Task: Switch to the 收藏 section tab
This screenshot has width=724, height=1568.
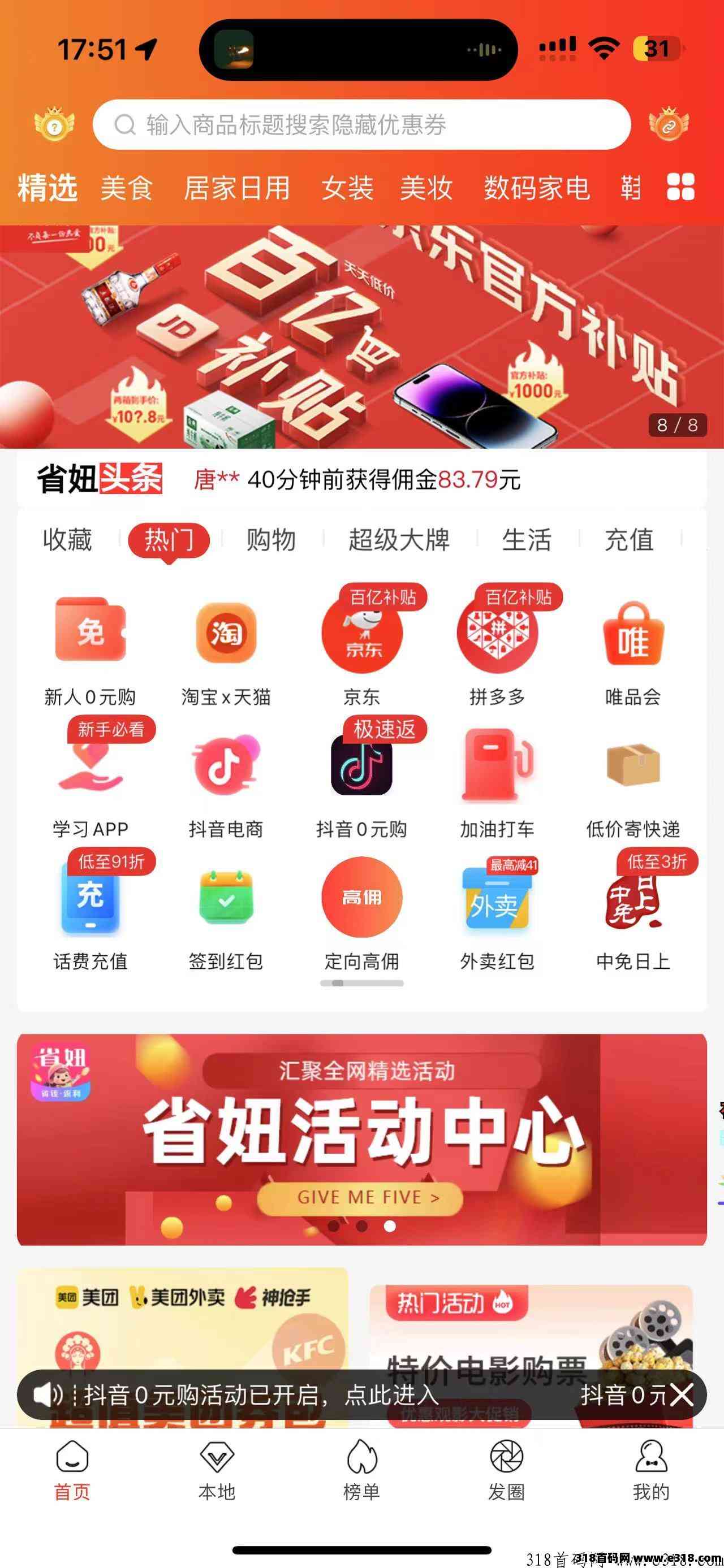Action: (x=67, y=540)
